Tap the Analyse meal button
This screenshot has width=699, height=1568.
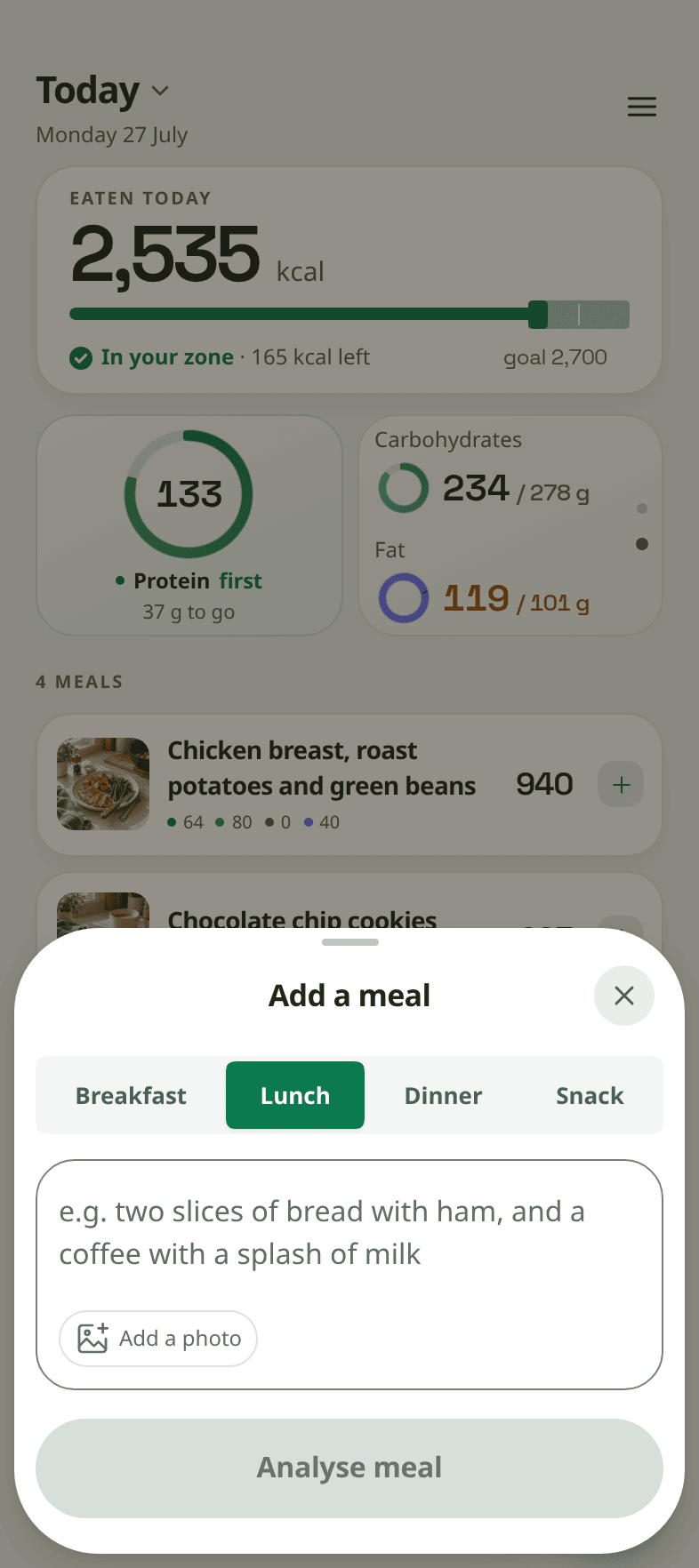point(349,1468)
